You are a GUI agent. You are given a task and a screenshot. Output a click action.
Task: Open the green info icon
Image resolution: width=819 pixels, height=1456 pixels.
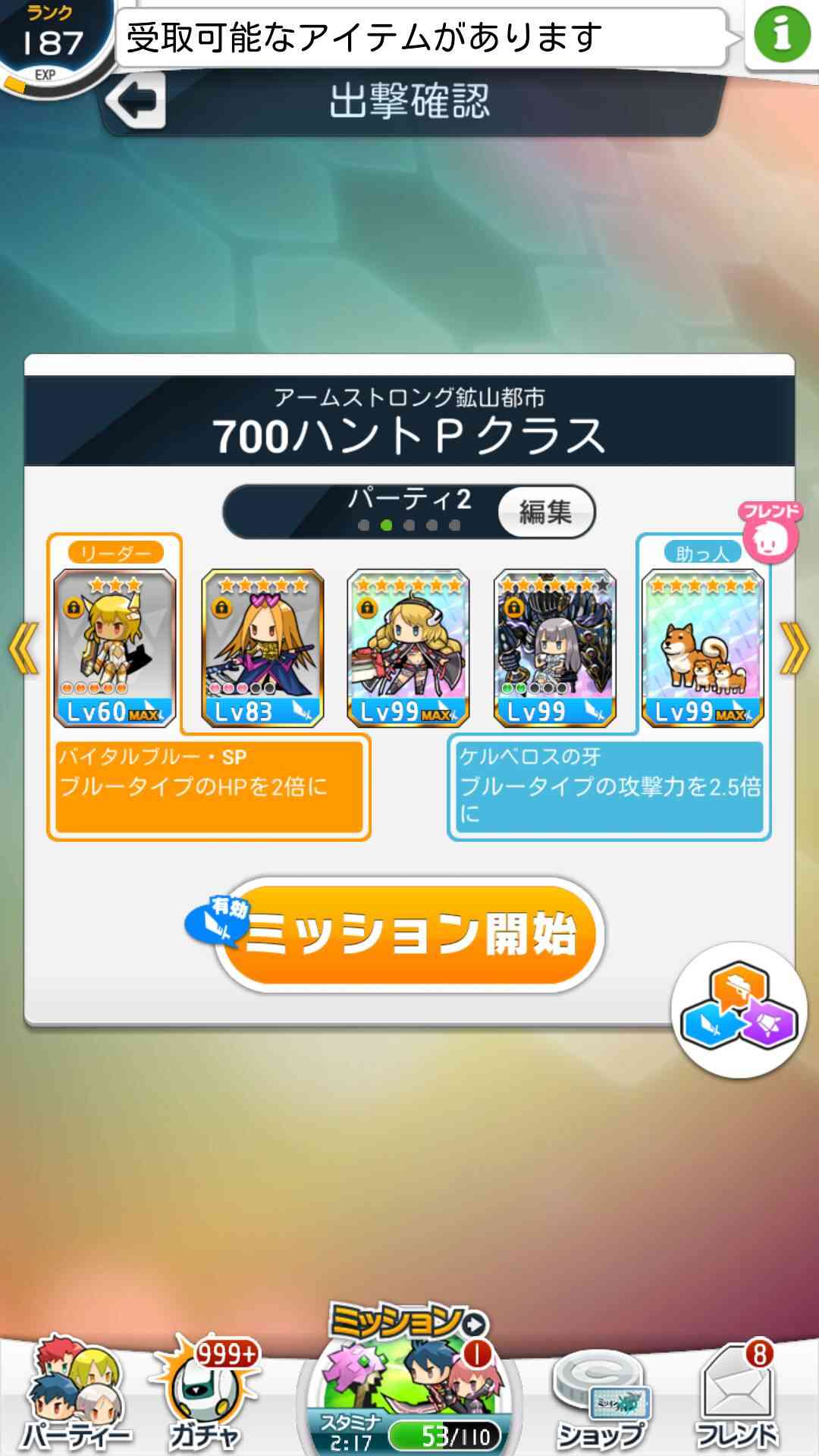click(781, 34)
